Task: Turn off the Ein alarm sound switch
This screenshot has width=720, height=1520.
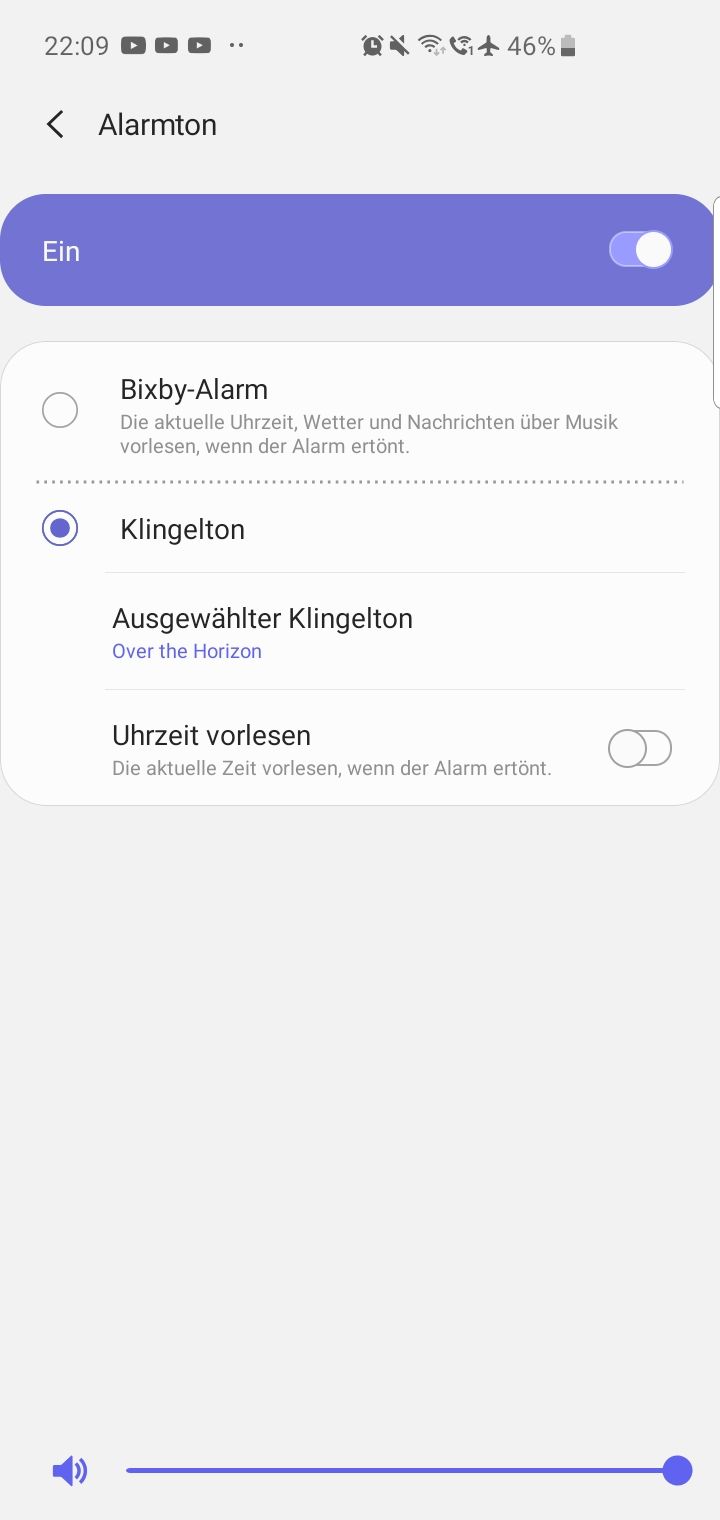Action: pos(640,250)
